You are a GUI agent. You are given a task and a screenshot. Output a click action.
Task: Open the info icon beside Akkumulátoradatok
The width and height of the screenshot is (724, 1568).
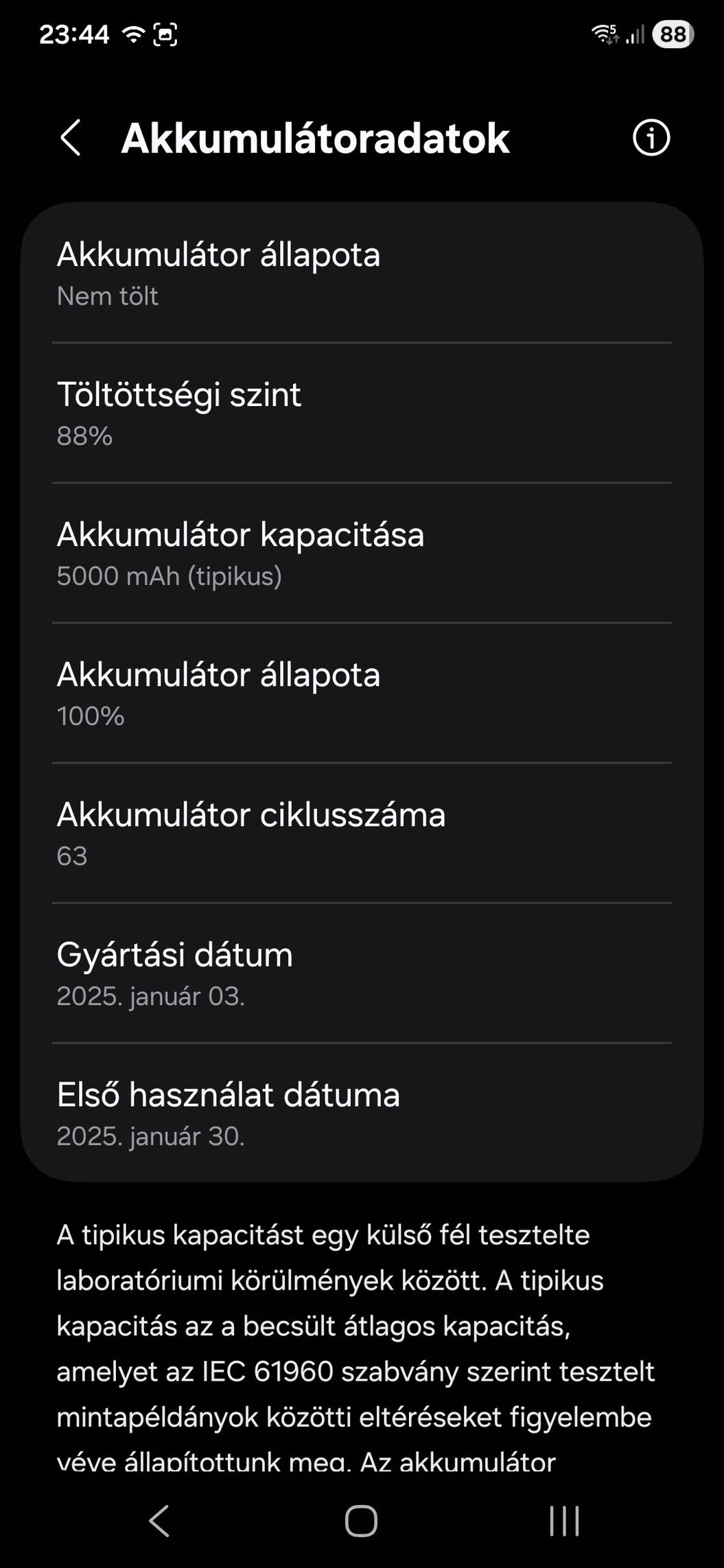pyautogui.click(x=650, y=138)
